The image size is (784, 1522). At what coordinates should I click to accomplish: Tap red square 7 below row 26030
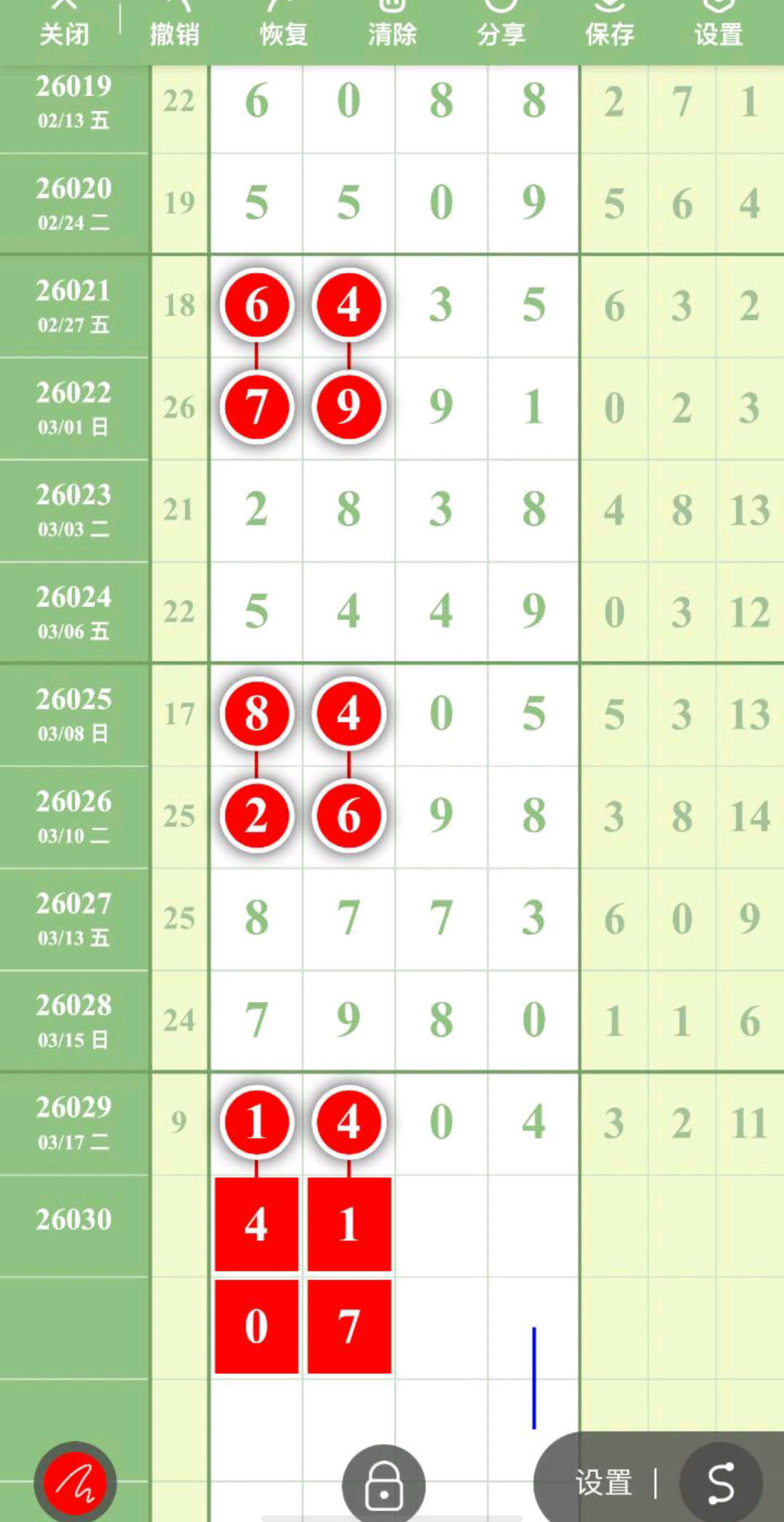[349, 1326]
